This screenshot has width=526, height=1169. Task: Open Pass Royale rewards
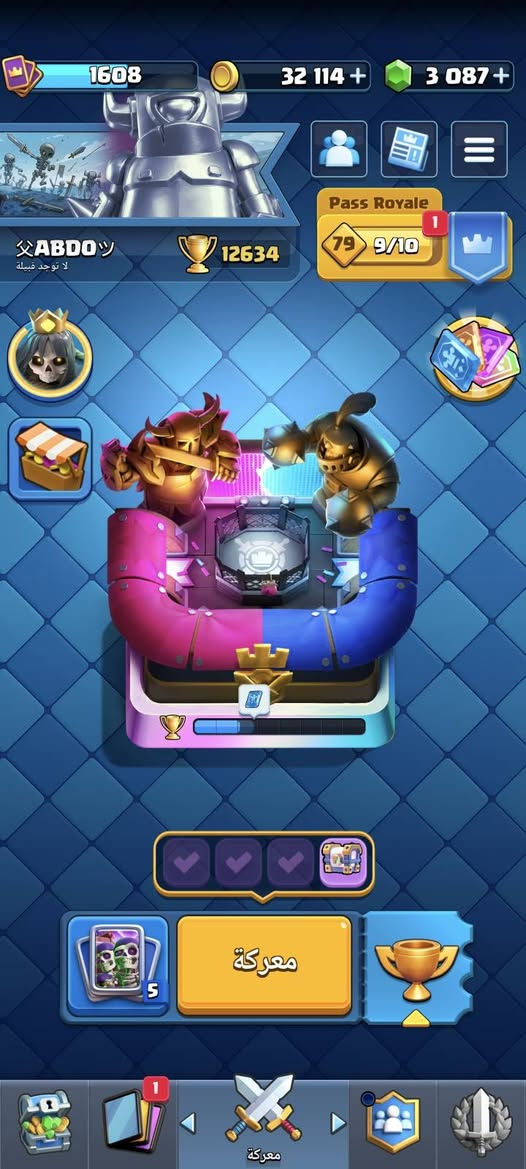tap(414, 238)
